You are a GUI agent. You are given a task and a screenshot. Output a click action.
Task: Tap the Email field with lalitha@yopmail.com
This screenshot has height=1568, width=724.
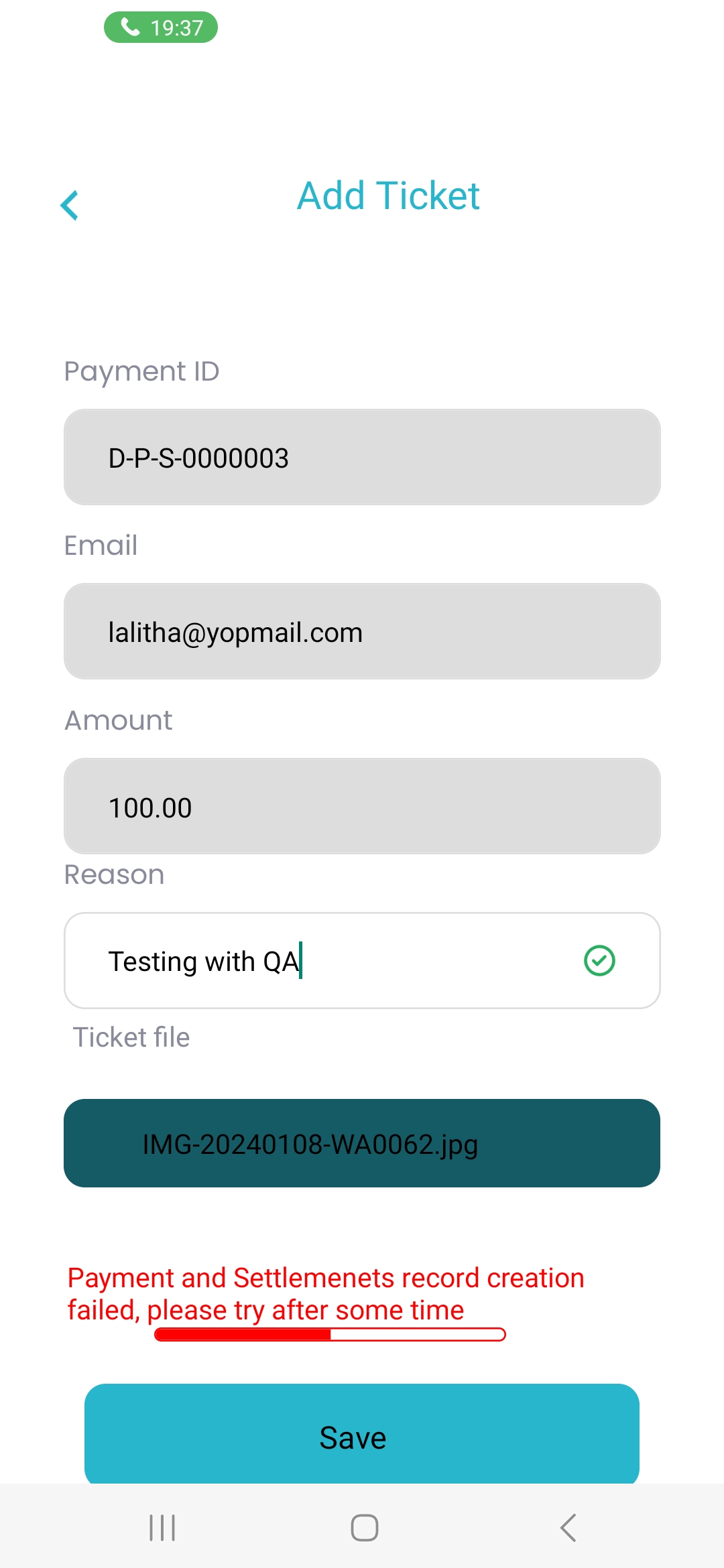pyautogui.click(x=362, y=631)
